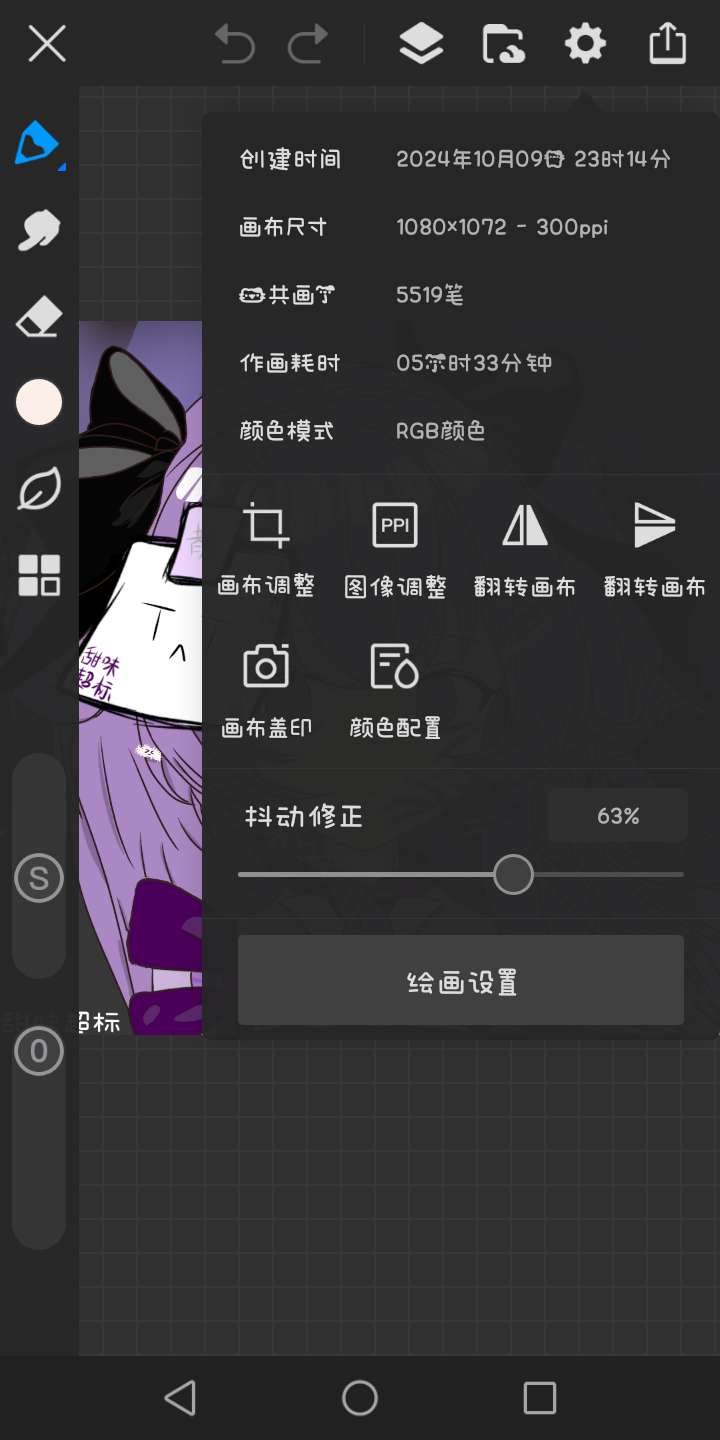Image resolution: width=720 pixels, height=1440 pixels.
Task: Close the canvas with the X icon
Action: 47,44
